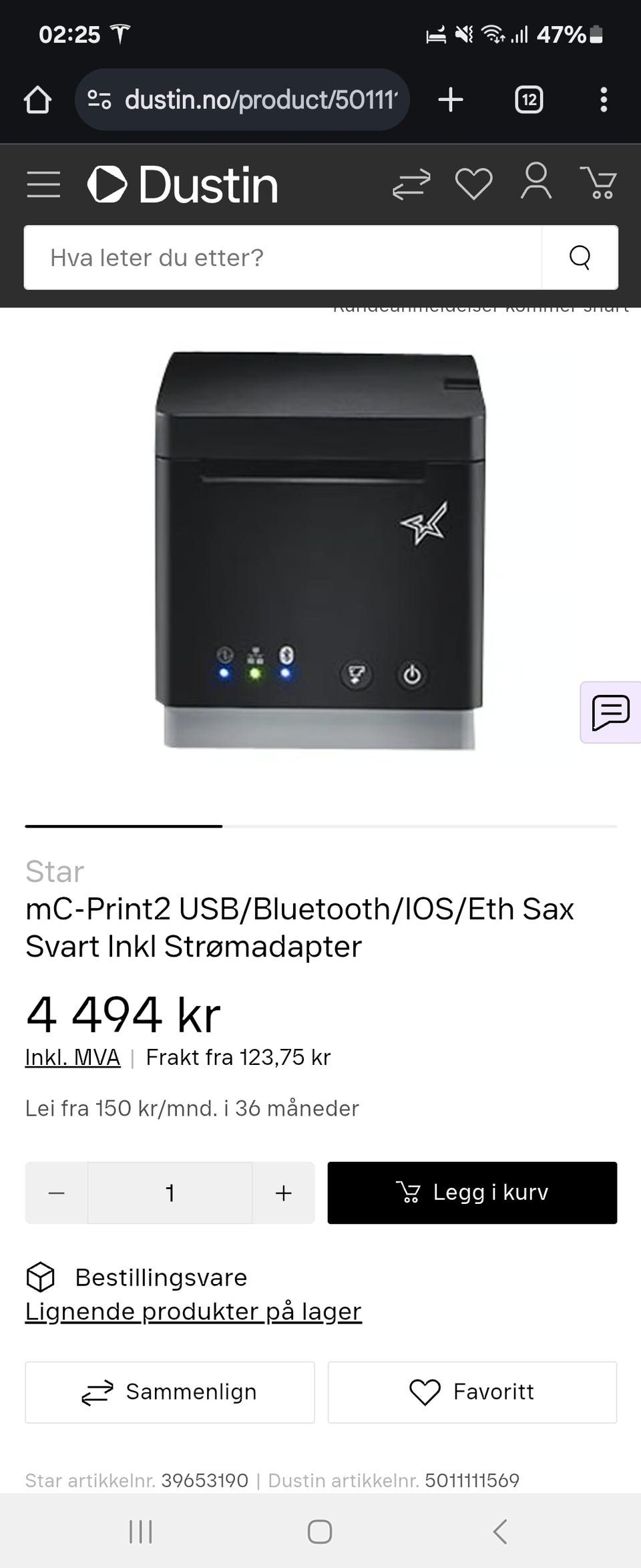This screenshot has height=1568, width=641.
Task: Open the product comparison icon in header
Action: (411, 184)
